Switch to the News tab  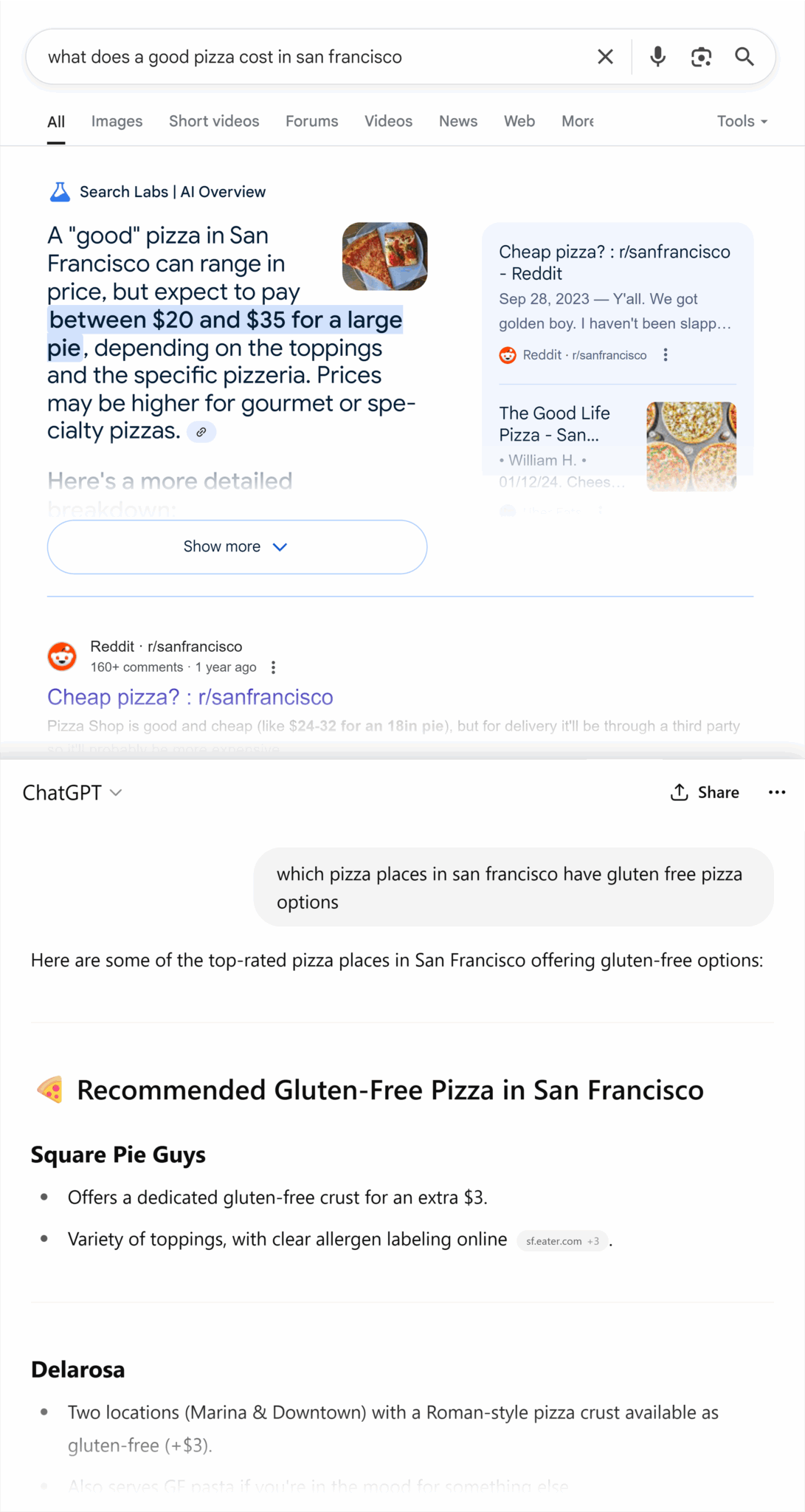point(457,121)
